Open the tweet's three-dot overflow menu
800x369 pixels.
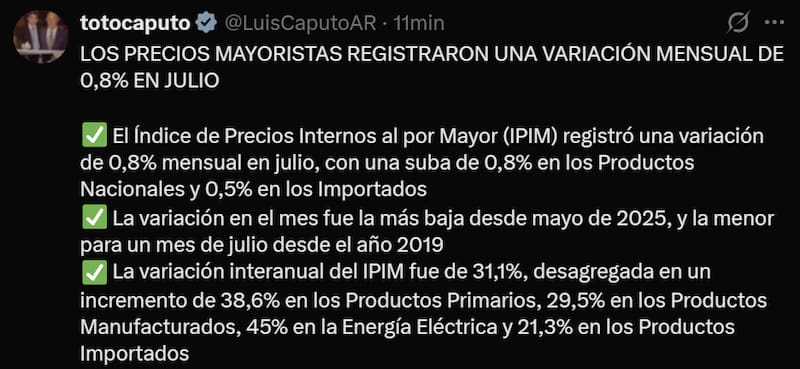pyautogui.click(x=775, y=22)
